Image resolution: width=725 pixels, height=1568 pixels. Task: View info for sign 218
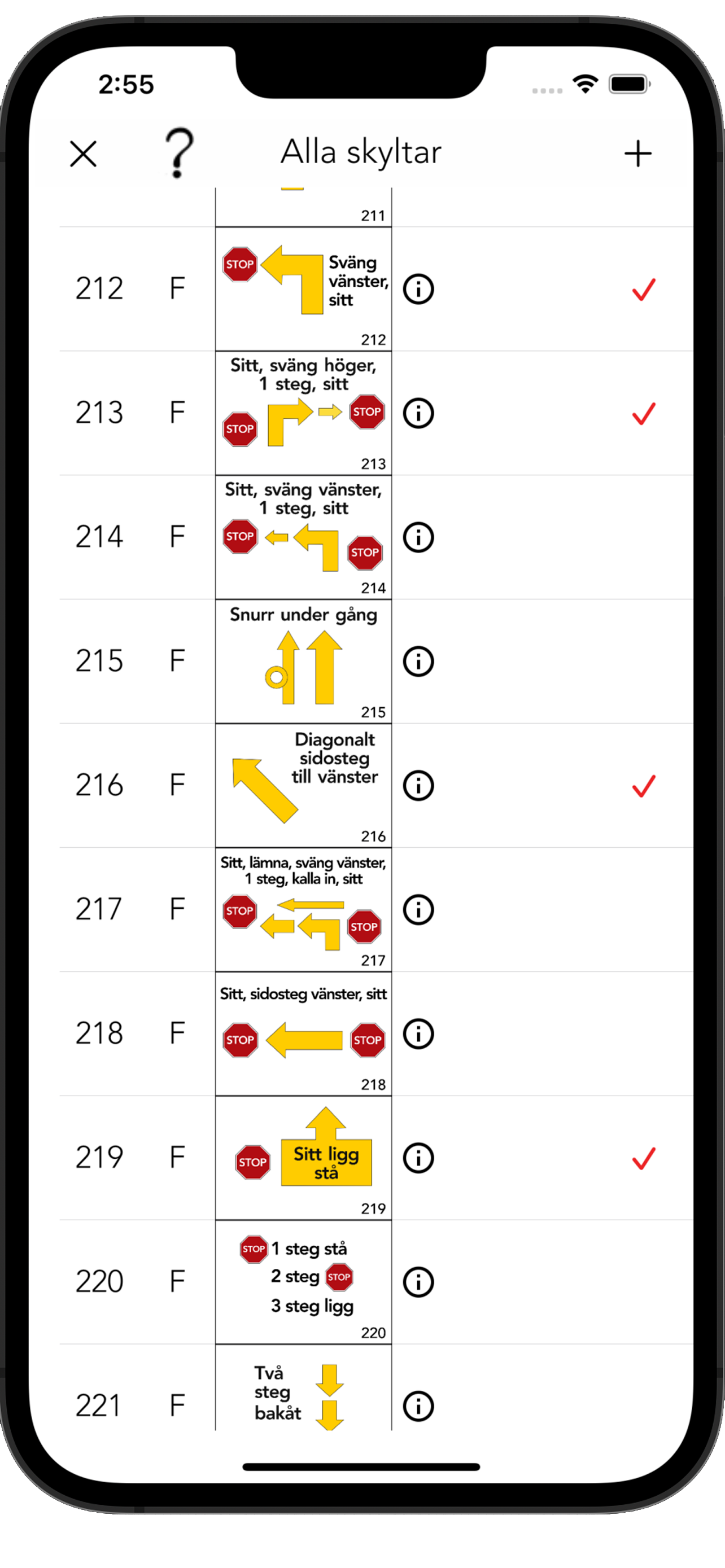[418, 1033]
